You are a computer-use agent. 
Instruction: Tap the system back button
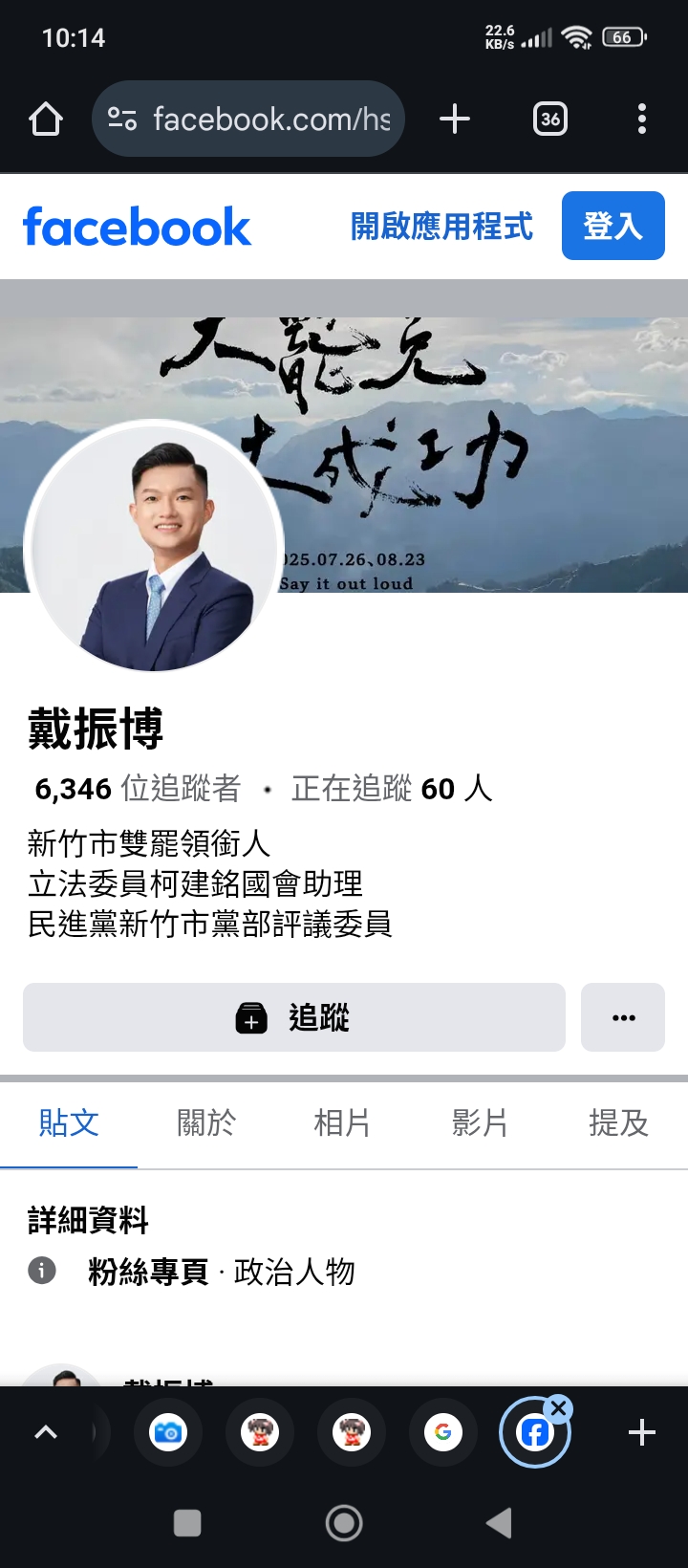coord(499,1523)
